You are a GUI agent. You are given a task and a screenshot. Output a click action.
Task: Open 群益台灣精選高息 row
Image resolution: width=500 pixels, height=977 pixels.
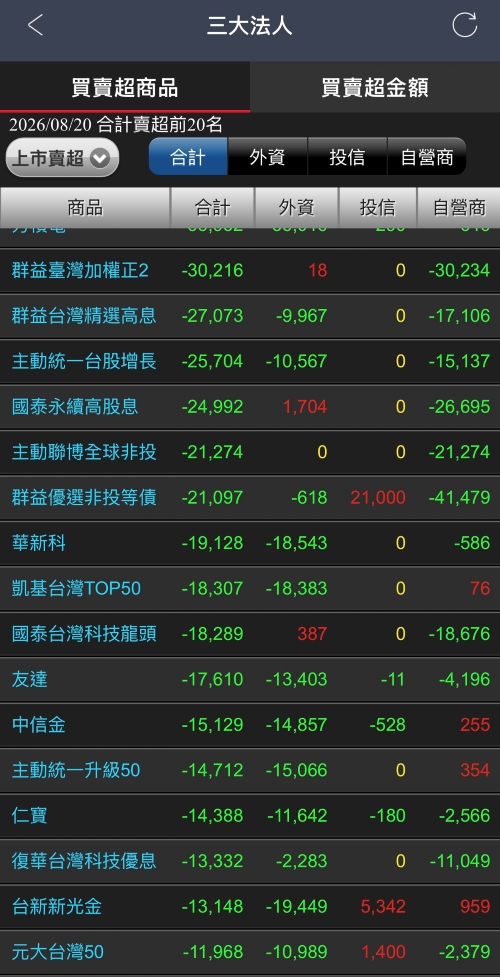click(x=250, y=316)
